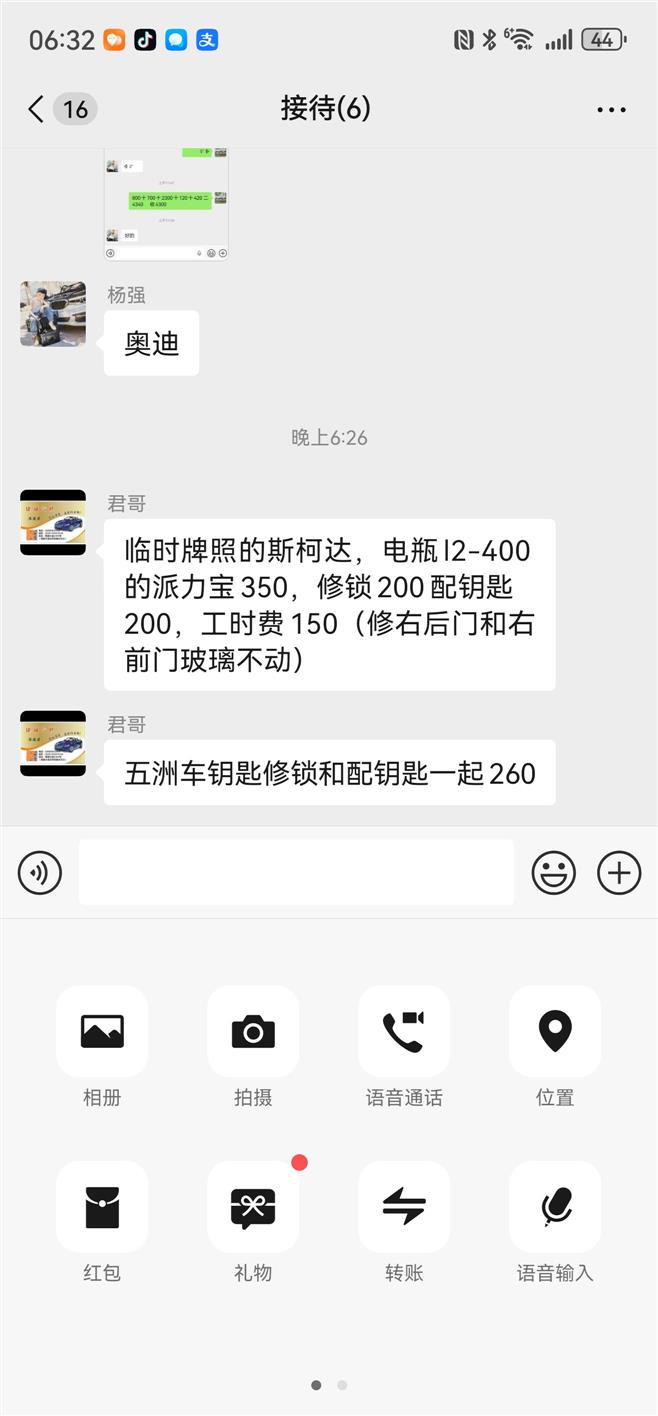The image size is (658, 1416).
Task: Switch to voice message input
Action: 40,873
